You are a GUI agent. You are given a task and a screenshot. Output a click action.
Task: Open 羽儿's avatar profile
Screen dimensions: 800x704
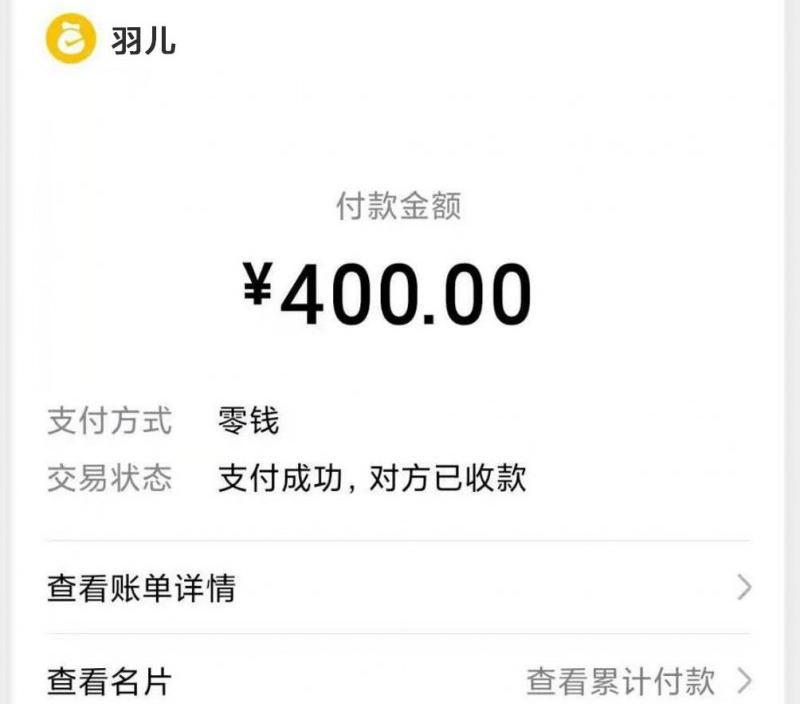(71, 40)
